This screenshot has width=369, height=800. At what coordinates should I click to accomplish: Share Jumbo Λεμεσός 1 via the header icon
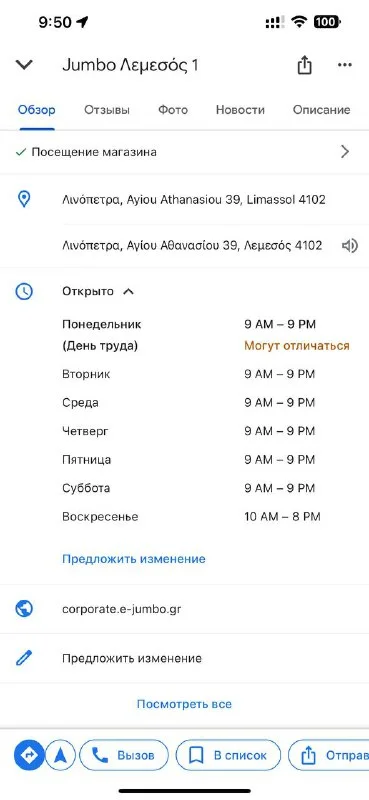click(304, 65)
